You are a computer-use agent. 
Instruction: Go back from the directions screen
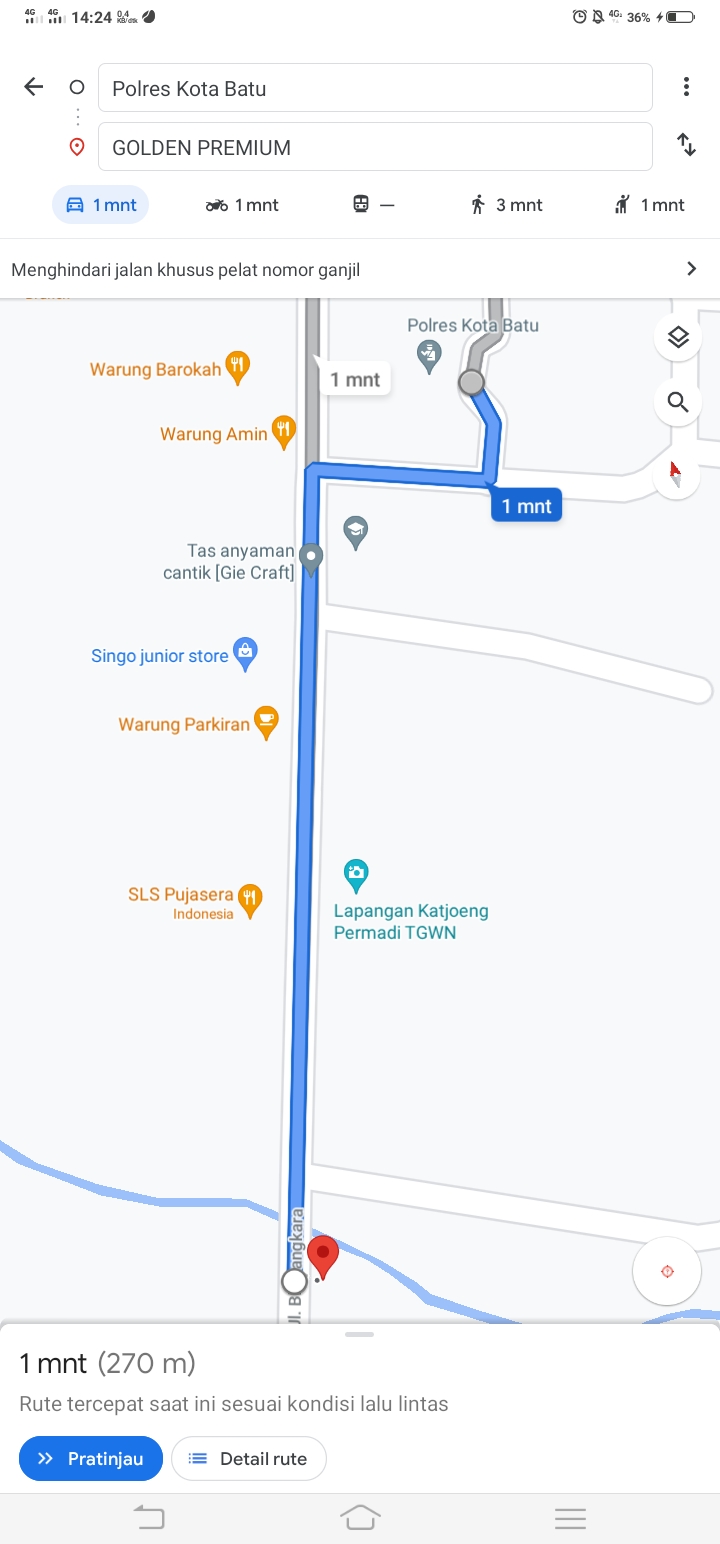[x=34, y=87]
